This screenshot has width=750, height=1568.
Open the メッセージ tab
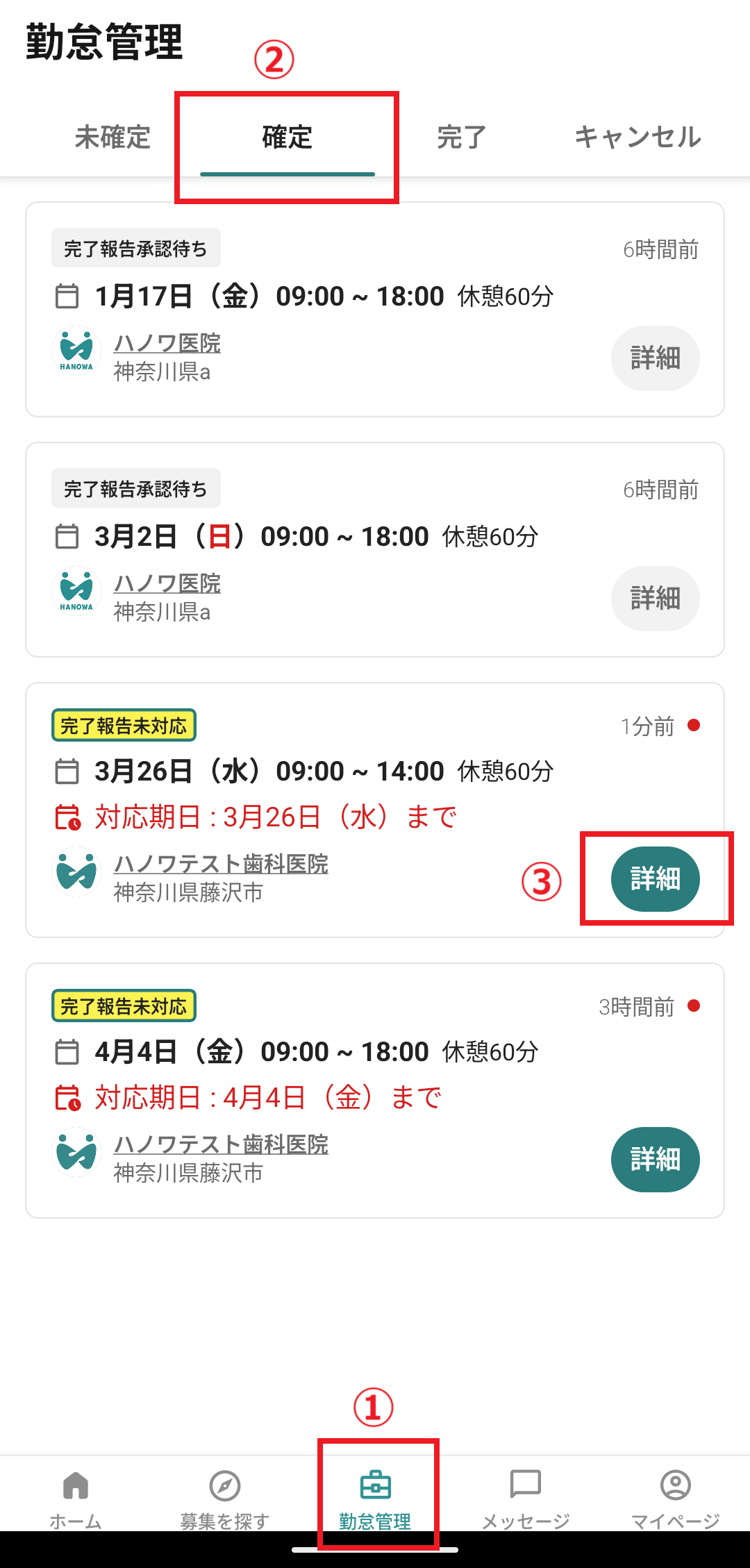(x=526, y=1500)
